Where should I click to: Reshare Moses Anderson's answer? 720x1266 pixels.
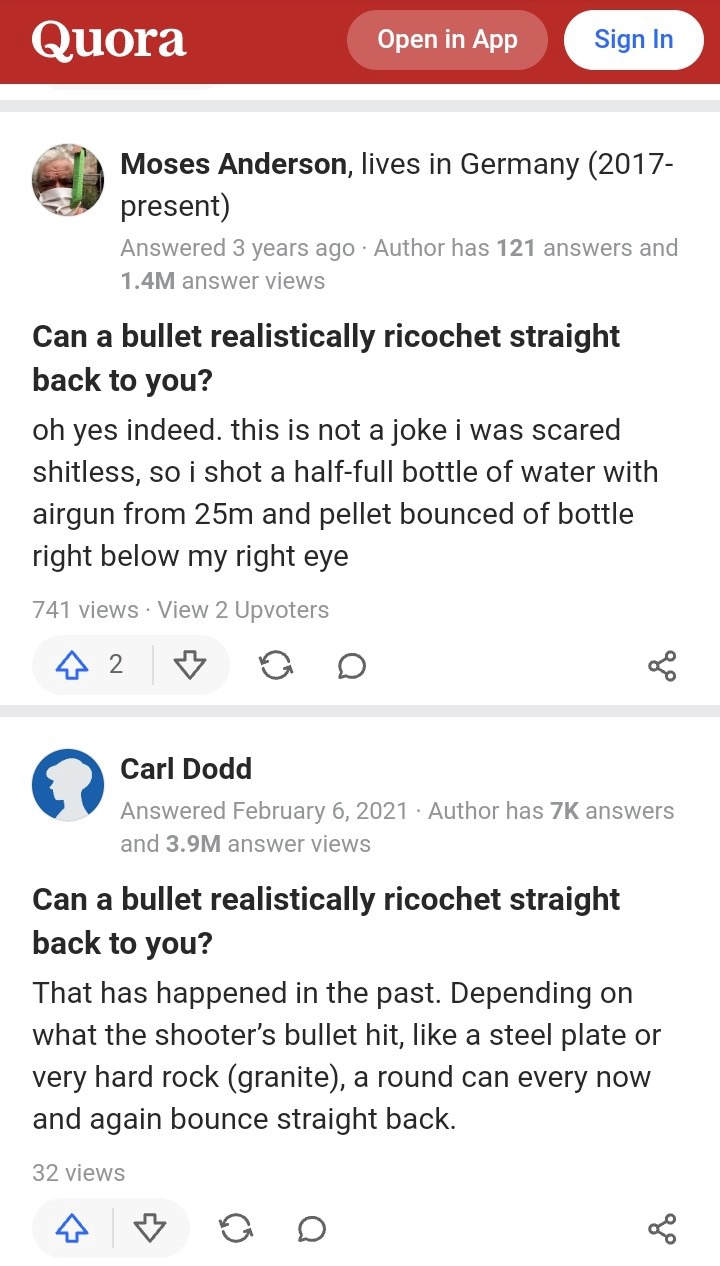(x=276, y=665)
